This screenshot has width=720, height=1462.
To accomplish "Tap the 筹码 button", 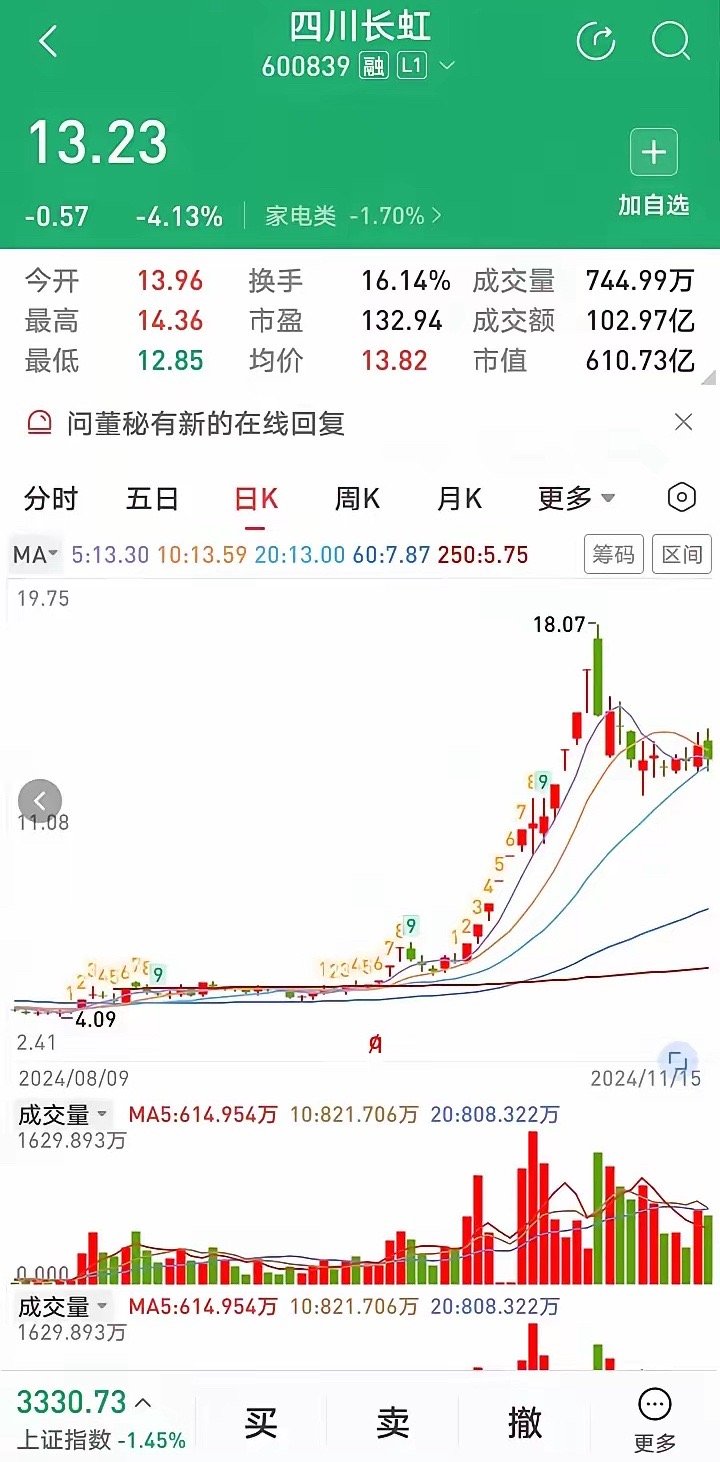I will (614, 554).
